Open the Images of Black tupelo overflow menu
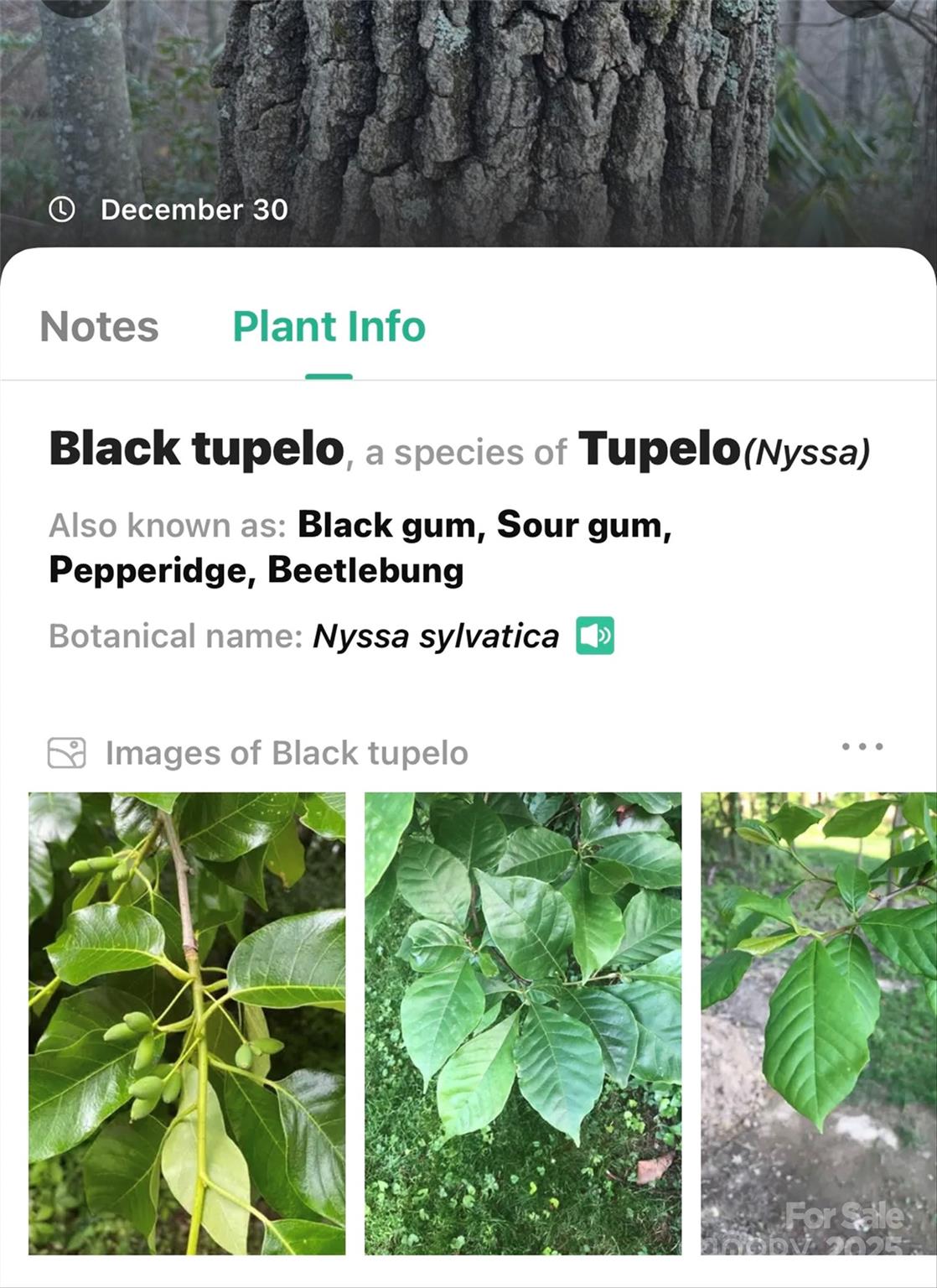This screenshot has height=1288, width=937. (x=862, y=746)
